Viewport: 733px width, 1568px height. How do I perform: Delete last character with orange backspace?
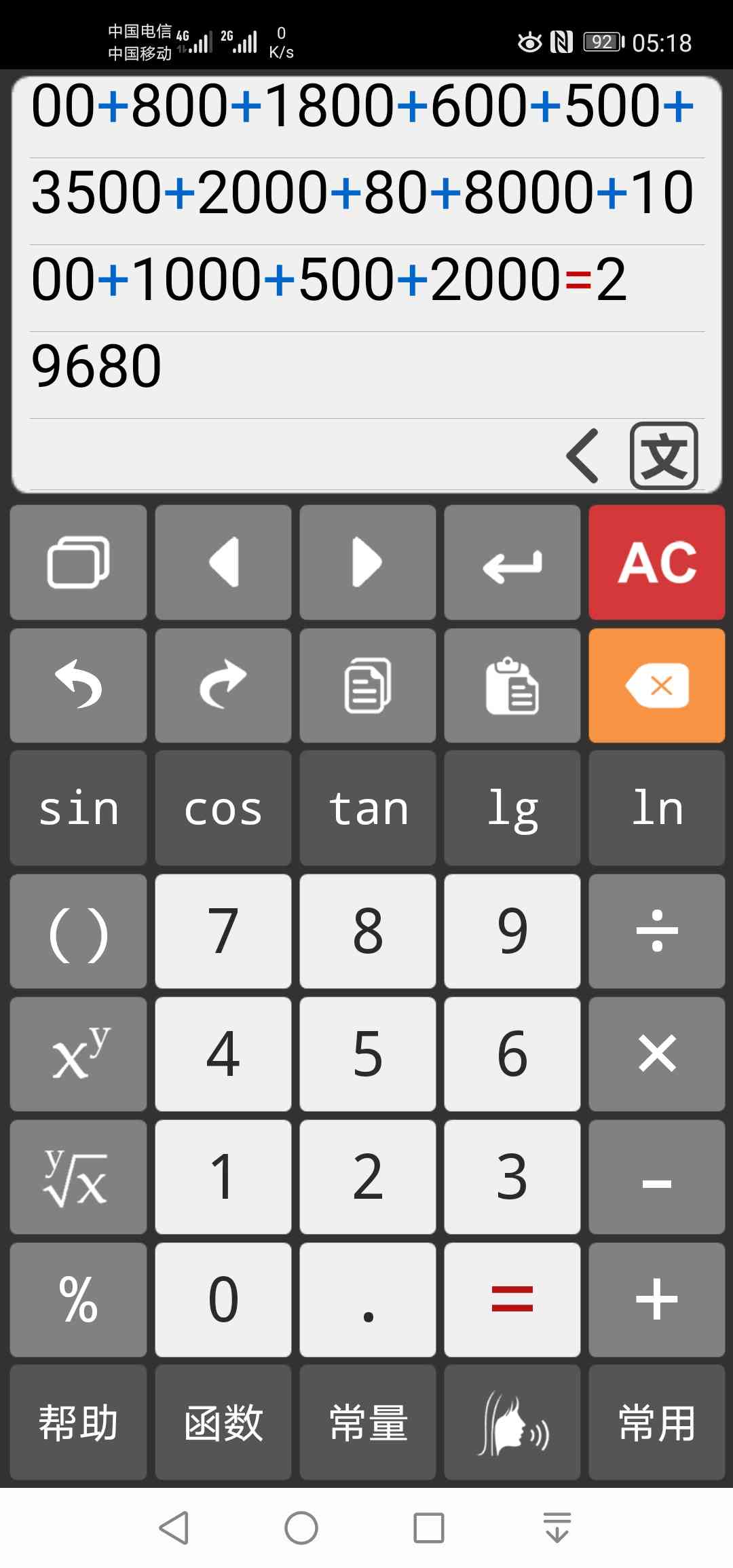pos(656,686)
